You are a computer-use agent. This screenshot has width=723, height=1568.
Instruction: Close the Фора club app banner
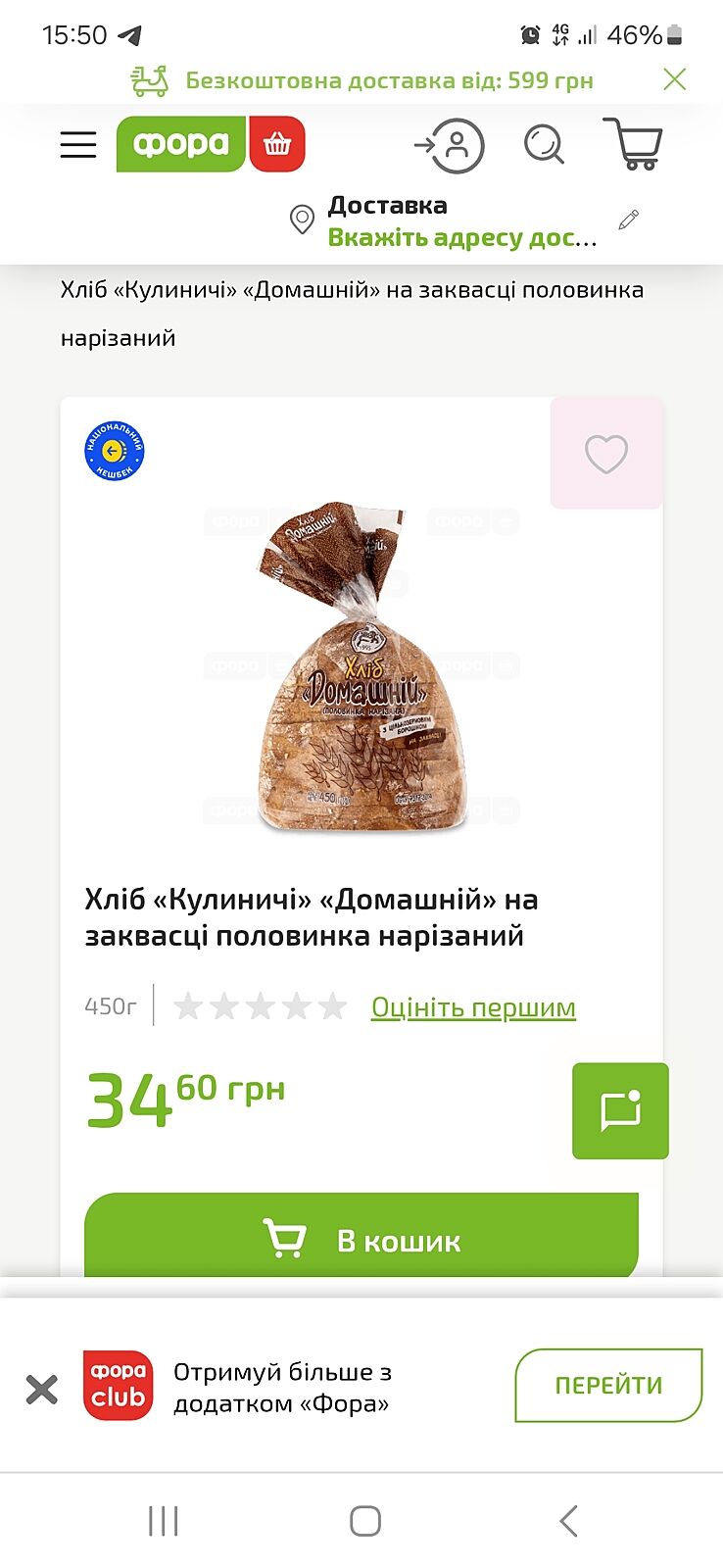click(x=41, y=1389)
